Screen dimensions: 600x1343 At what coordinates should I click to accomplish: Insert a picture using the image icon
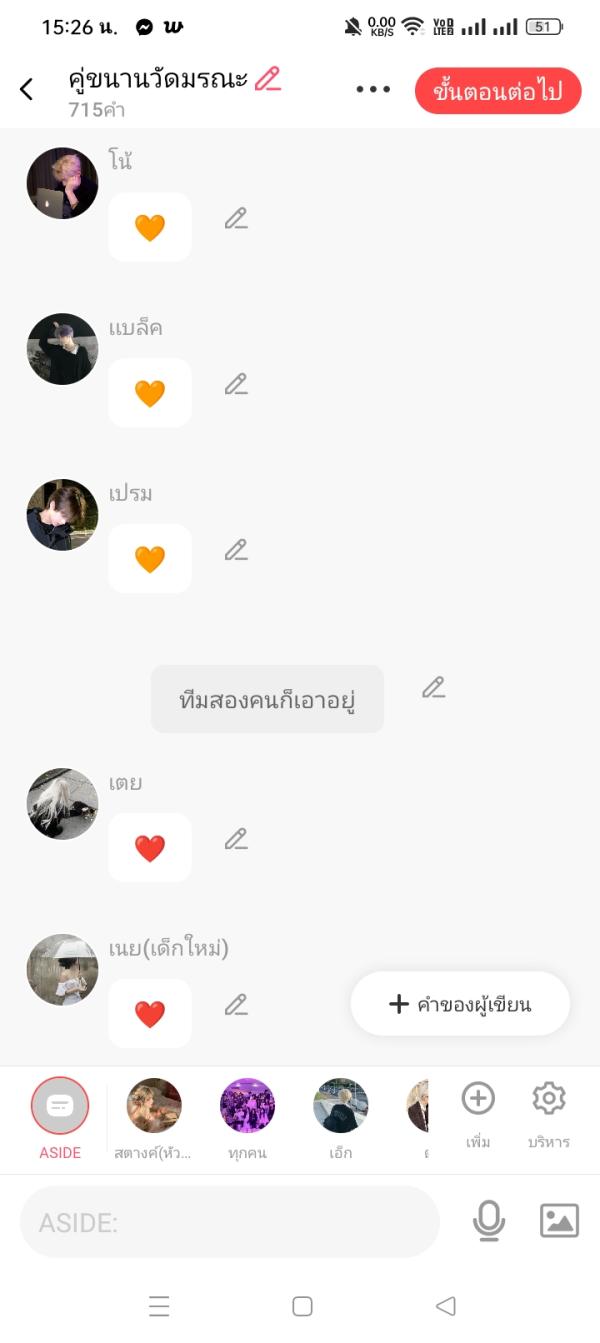coord(559,1221)
